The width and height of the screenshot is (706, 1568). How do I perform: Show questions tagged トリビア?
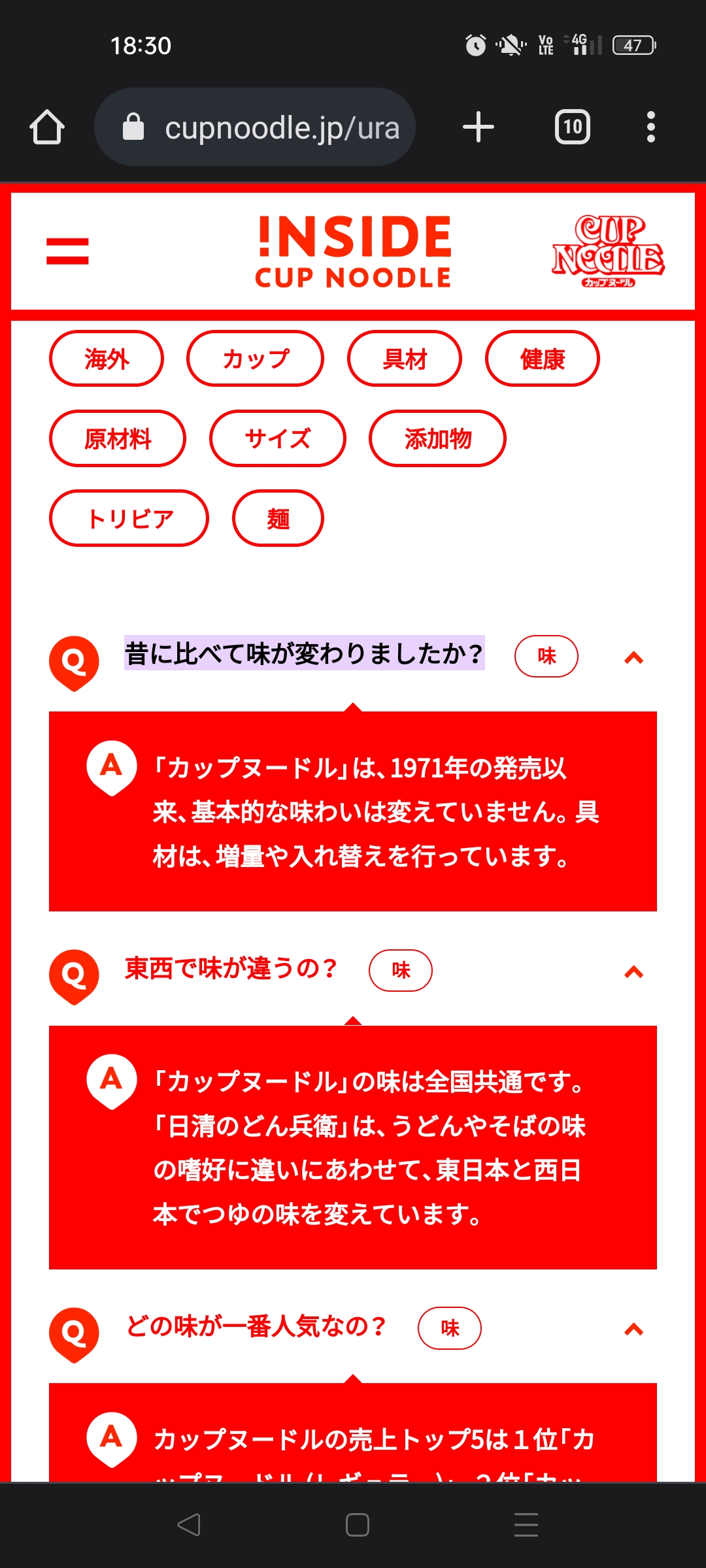[129, 518]
